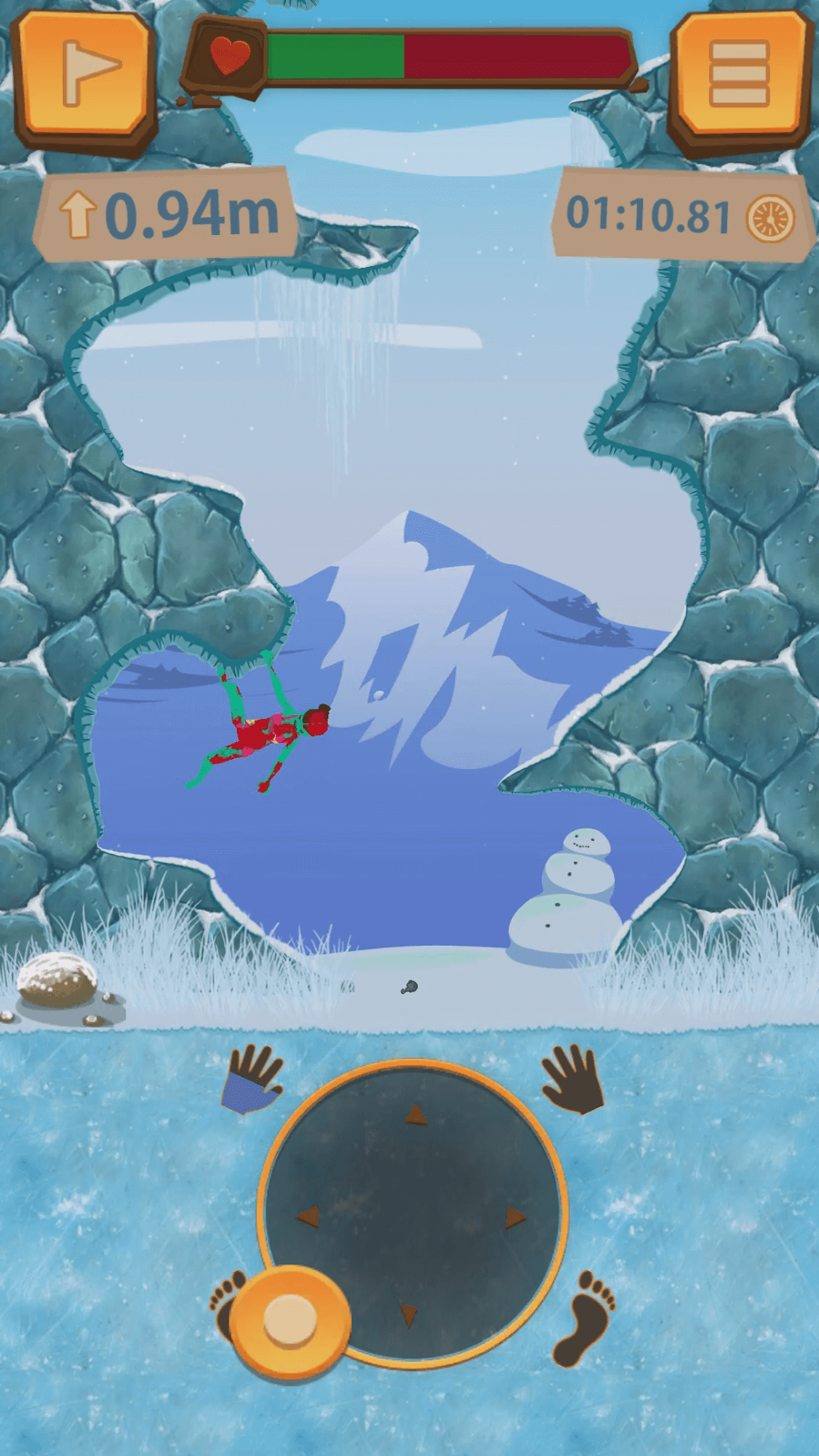
Task: Tap the up arrow on the direction pad
Action: 416,1114
